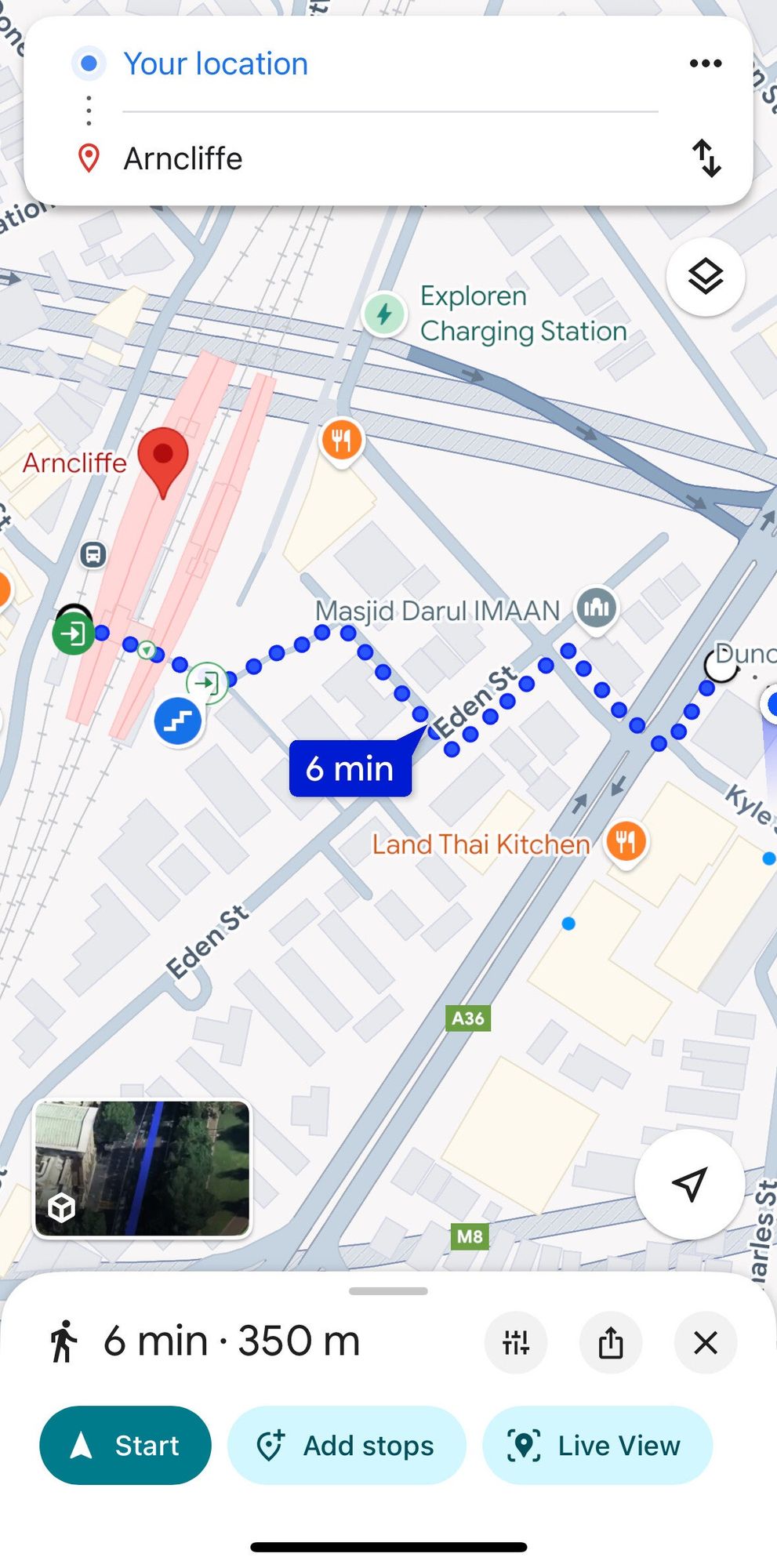Tap the red Arncliffe destination pin

tap(163, 459)
